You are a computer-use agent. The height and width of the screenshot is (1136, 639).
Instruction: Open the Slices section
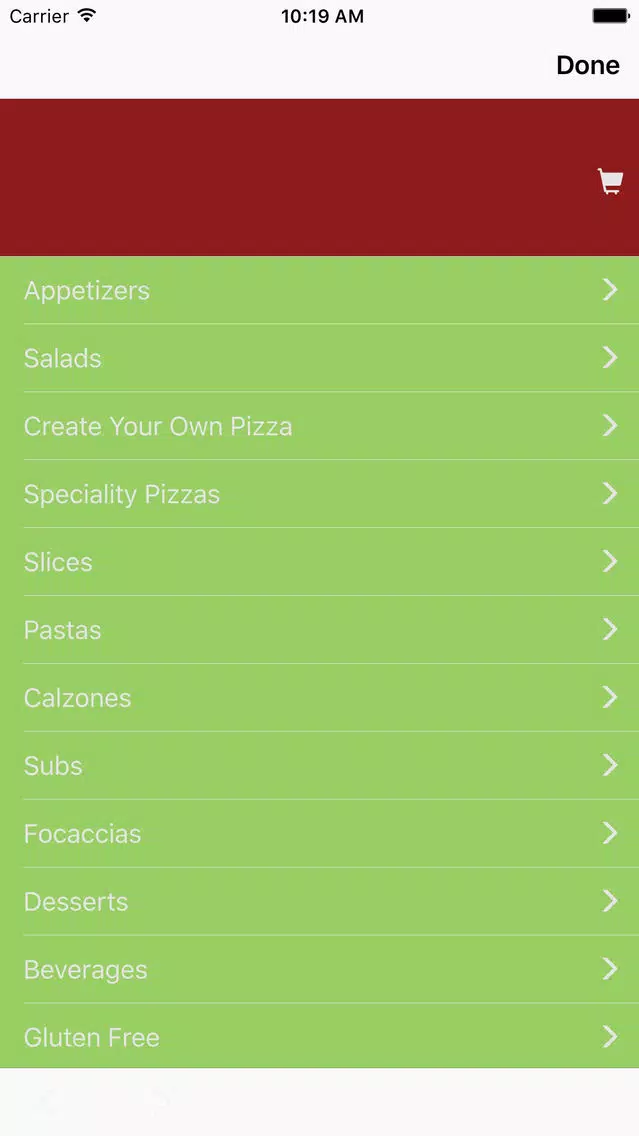[320, 562]
